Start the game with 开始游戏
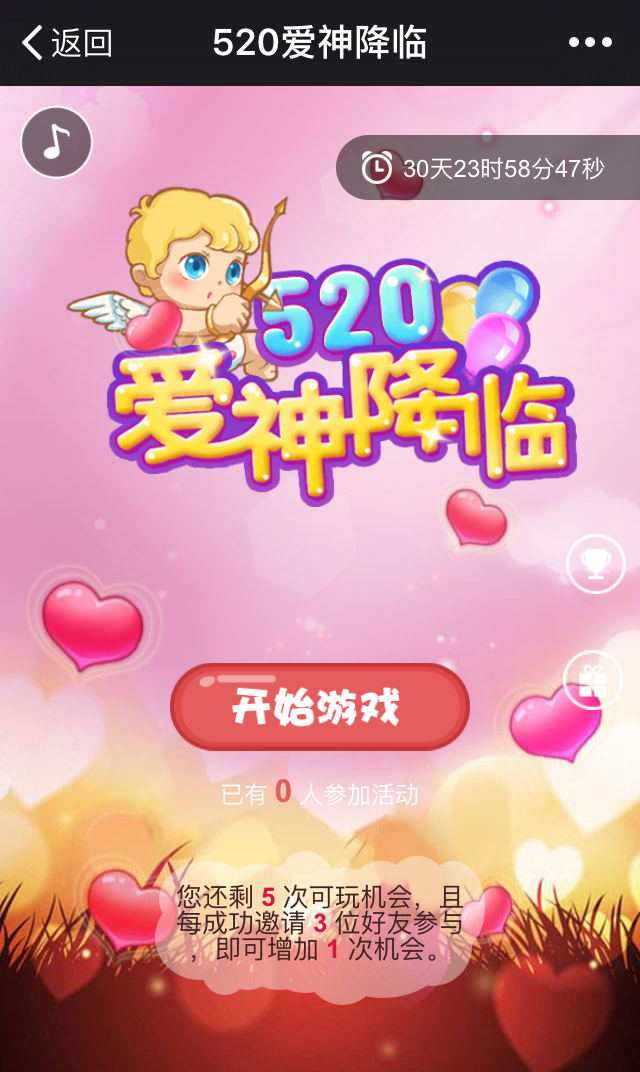The image size is (640, 1072). (319, 707)
